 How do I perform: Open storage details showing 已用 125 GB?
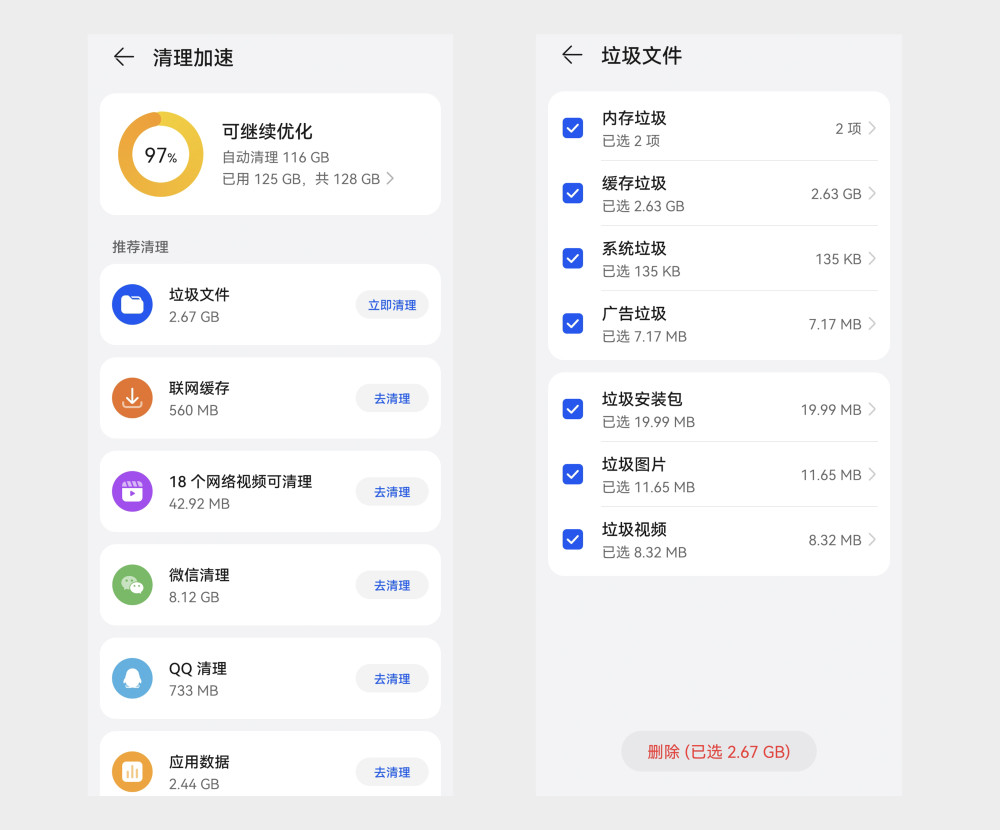(308, 179)
